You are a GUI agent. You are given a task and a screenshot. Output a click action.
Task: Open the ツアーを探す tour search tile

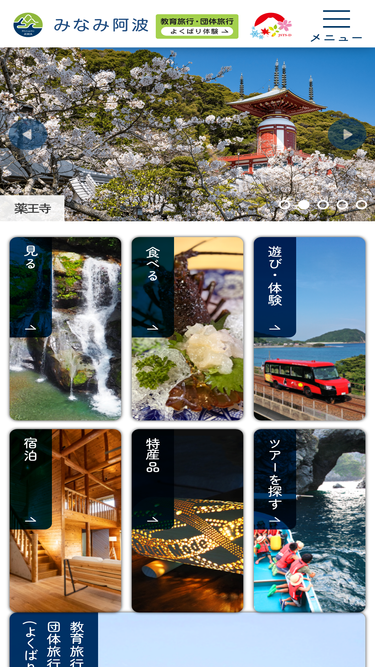310,520
